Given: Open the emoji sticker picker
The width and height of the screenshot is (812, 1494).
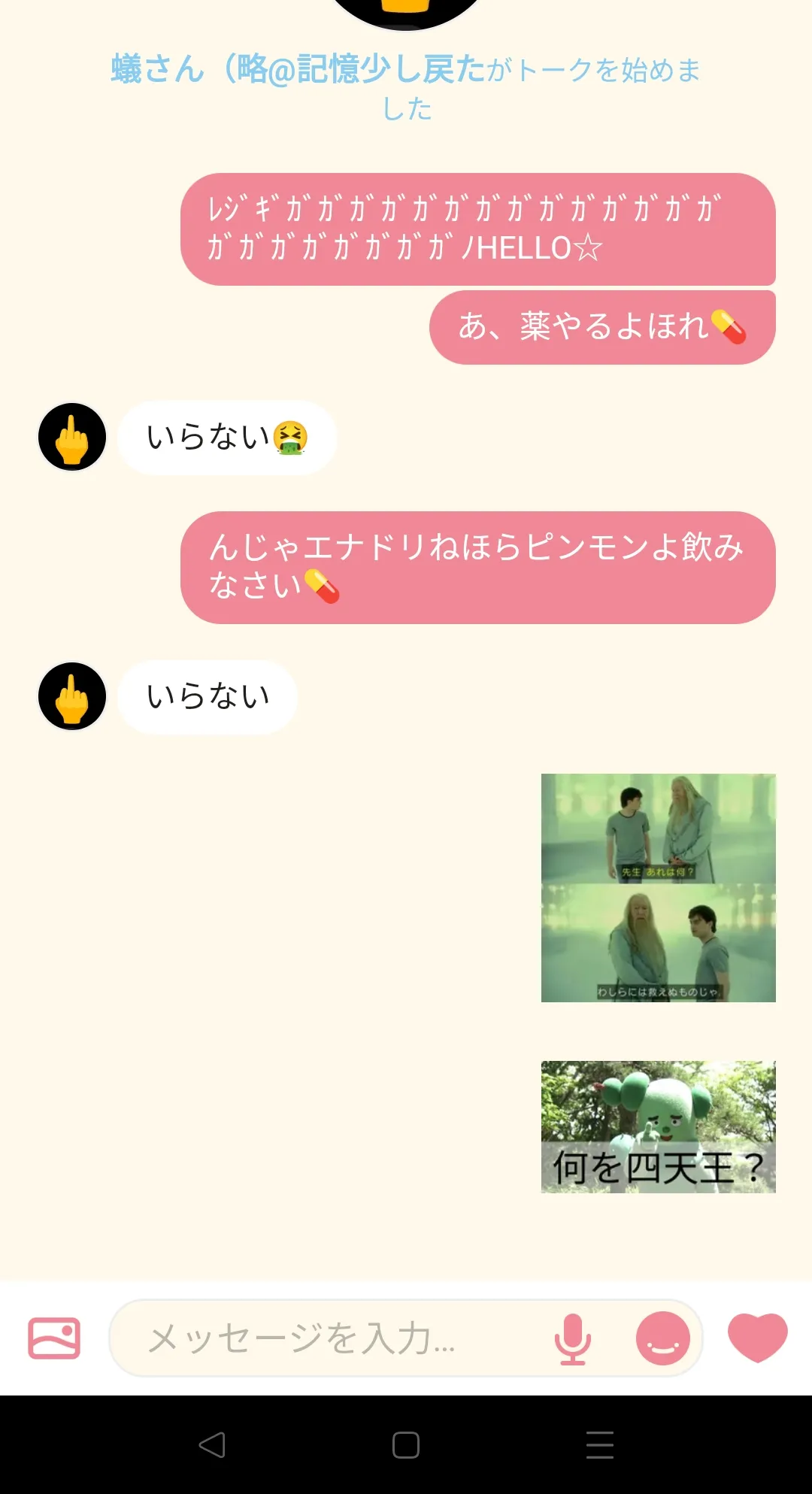Looking at the screenshot, I should (662, 1338).
